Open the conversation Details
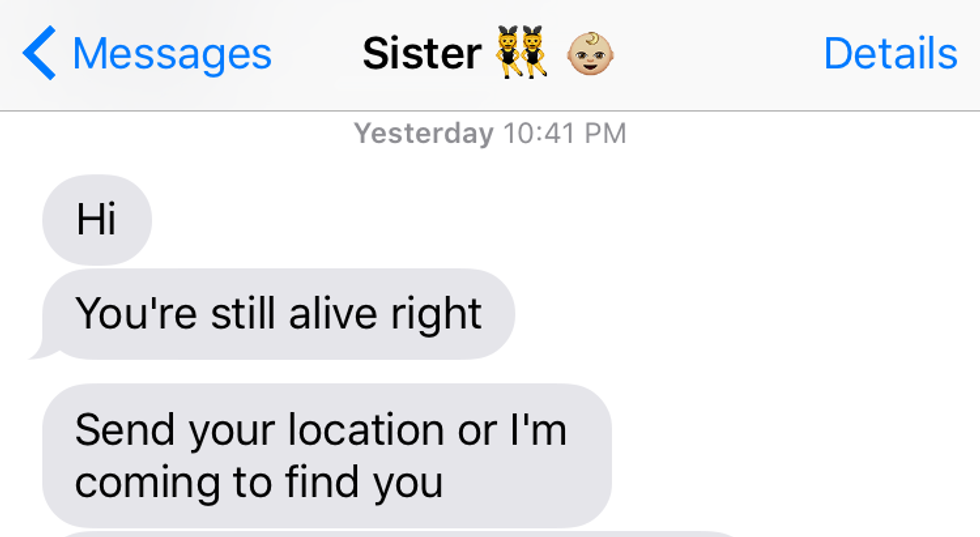This screenshot has height=537, width=980. (x=889, y=54)
